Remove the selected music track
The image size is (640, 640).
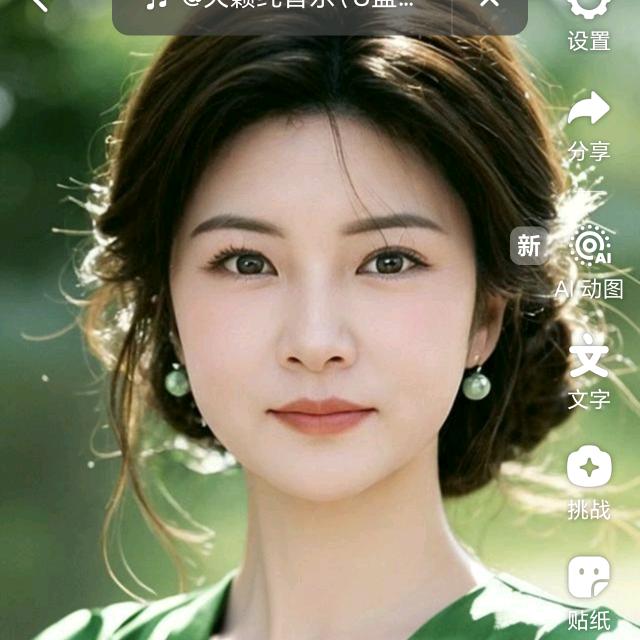[x=489, y=5]
